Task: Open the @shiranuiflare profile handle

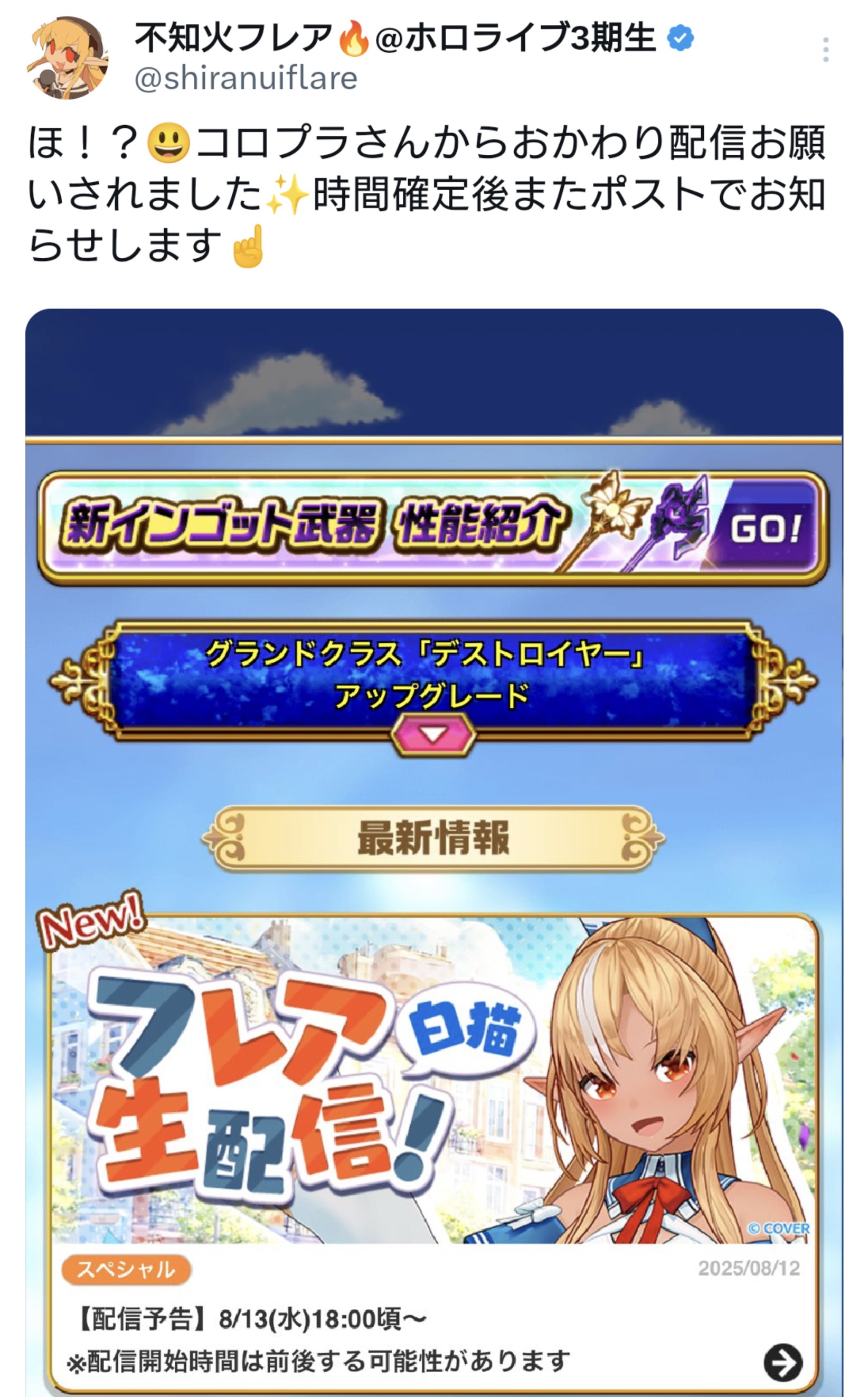Action: 246,79
